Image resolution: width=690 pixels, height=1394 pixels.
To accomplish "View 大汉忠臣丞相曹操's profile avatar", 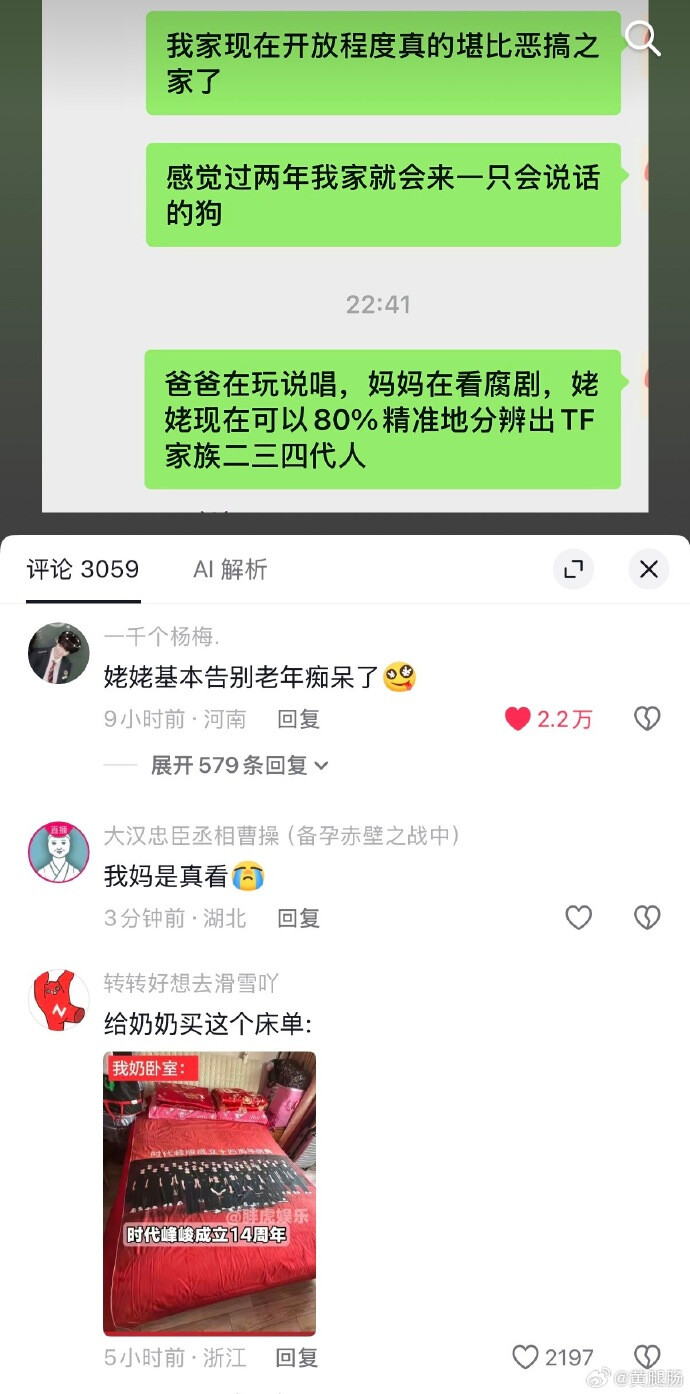I will pos(59,852).
